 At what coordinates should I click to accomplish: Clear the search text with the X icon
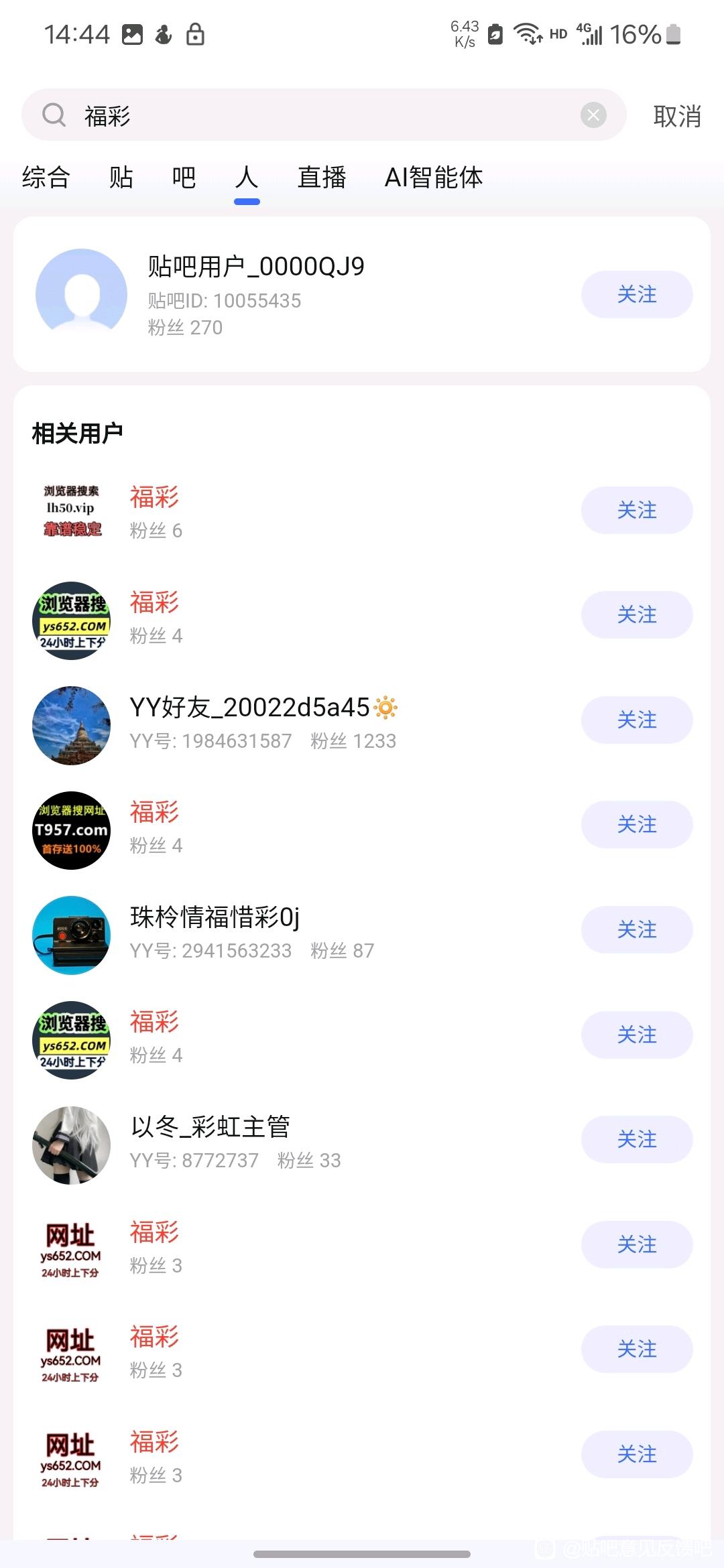[593, 115]
